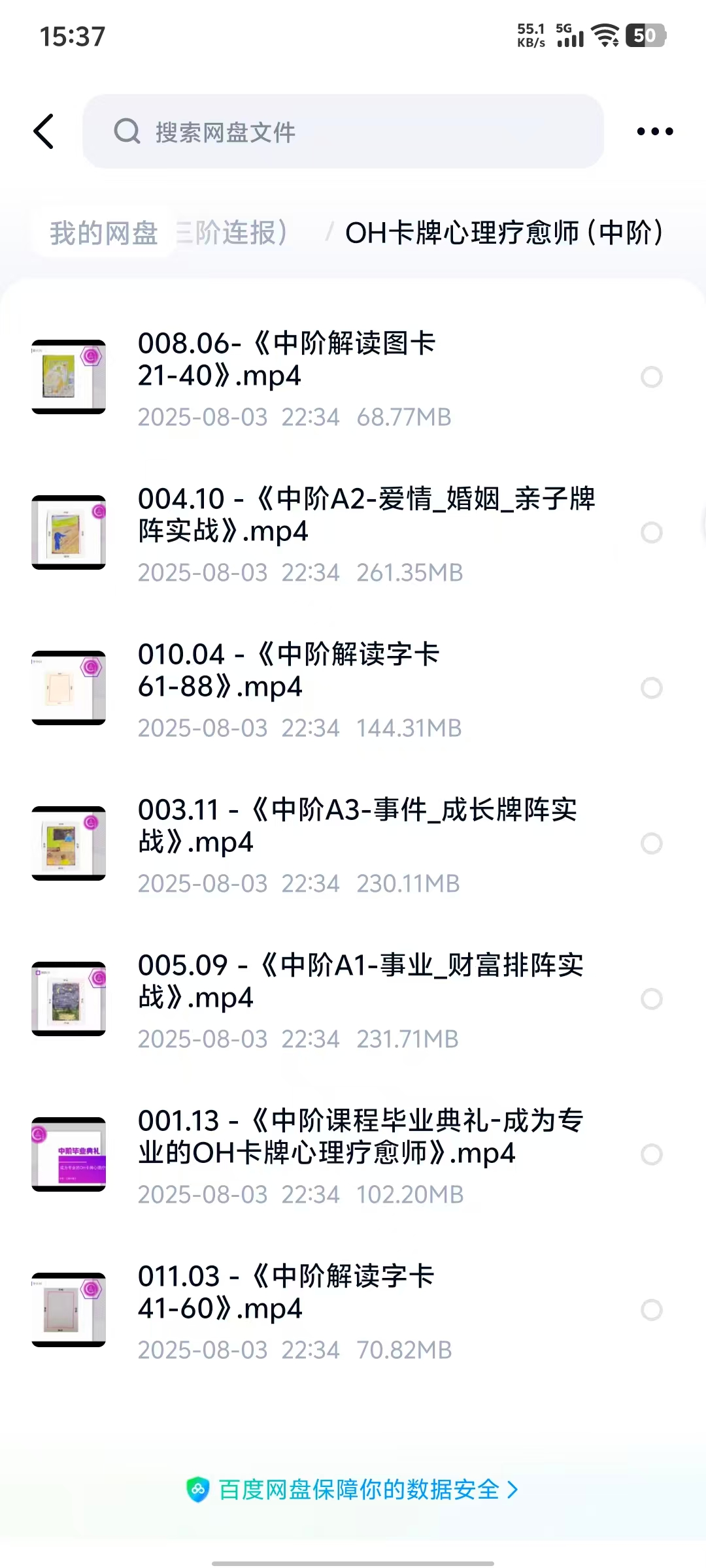
Task: Mark 010.04 中阶解读字卡 61-88 as selected
Action: pos(651,688)
